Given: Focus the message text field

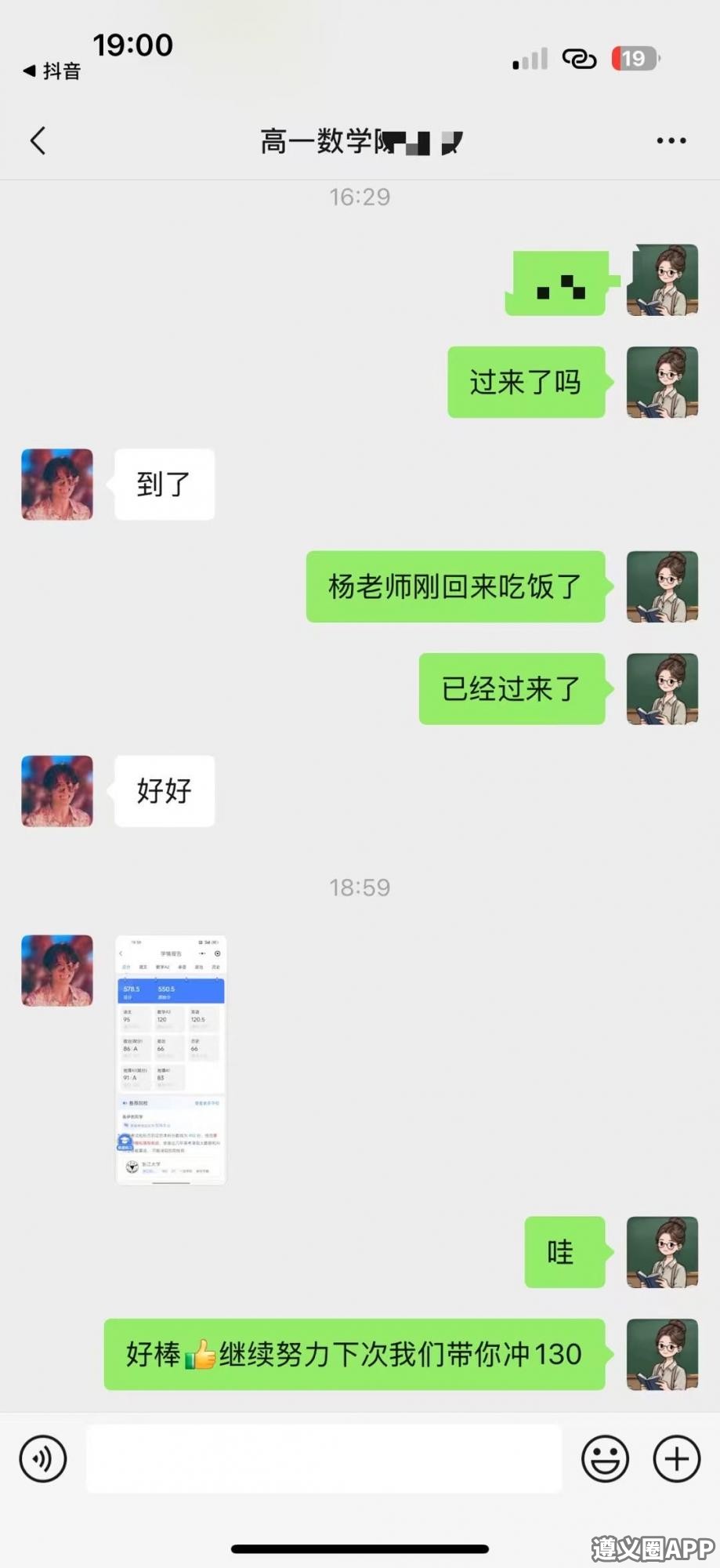Looking at the screenshot, I should (324, 1458).
